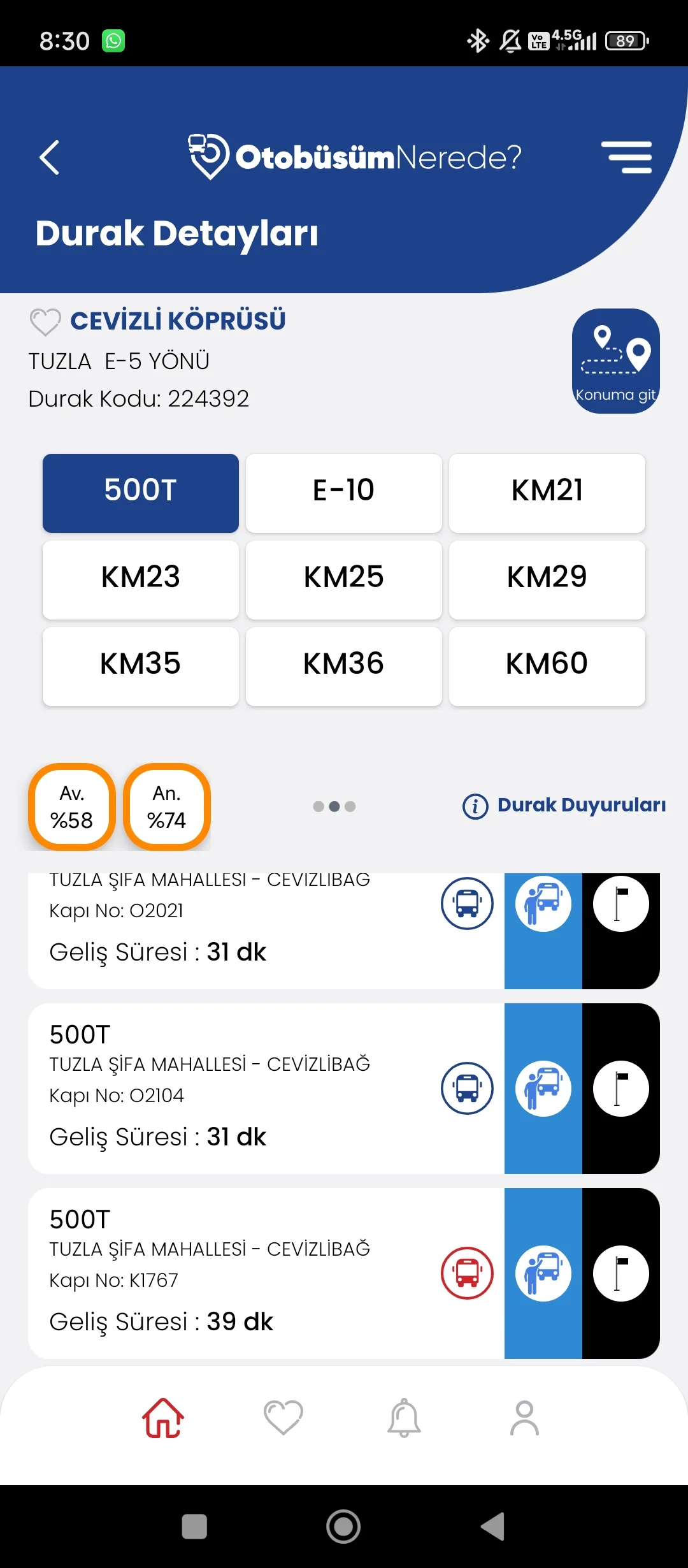Choose the KM23 line chip
688x1568 pixels.
(x=140, y=579)
